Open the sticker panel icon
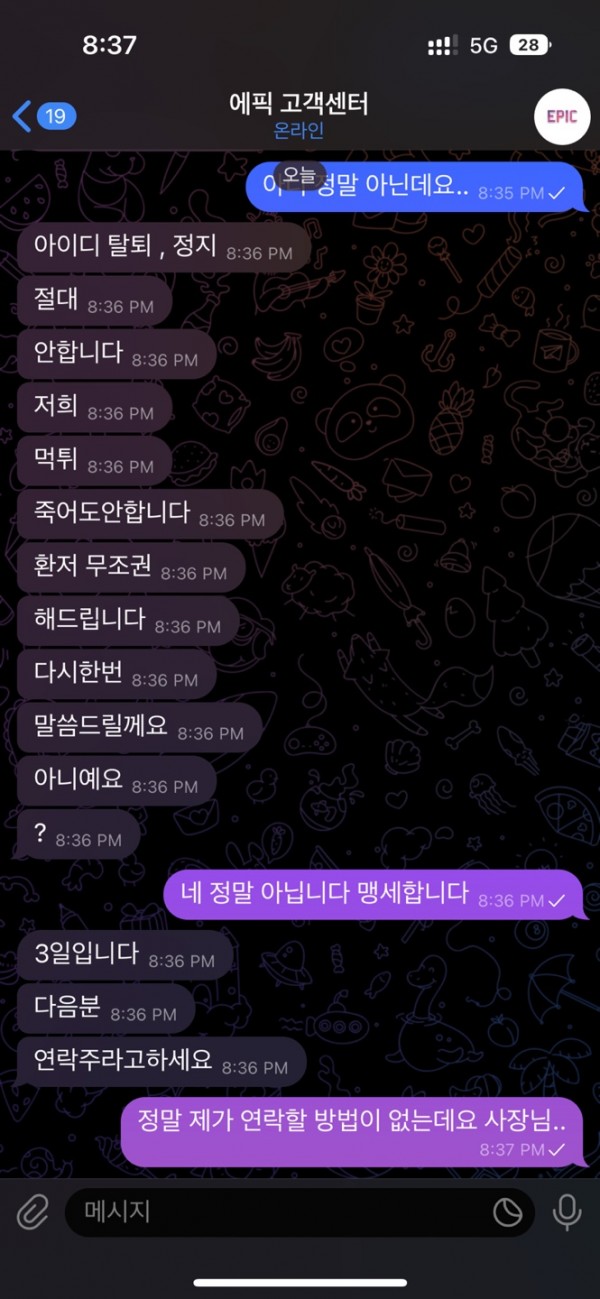 508,1213
